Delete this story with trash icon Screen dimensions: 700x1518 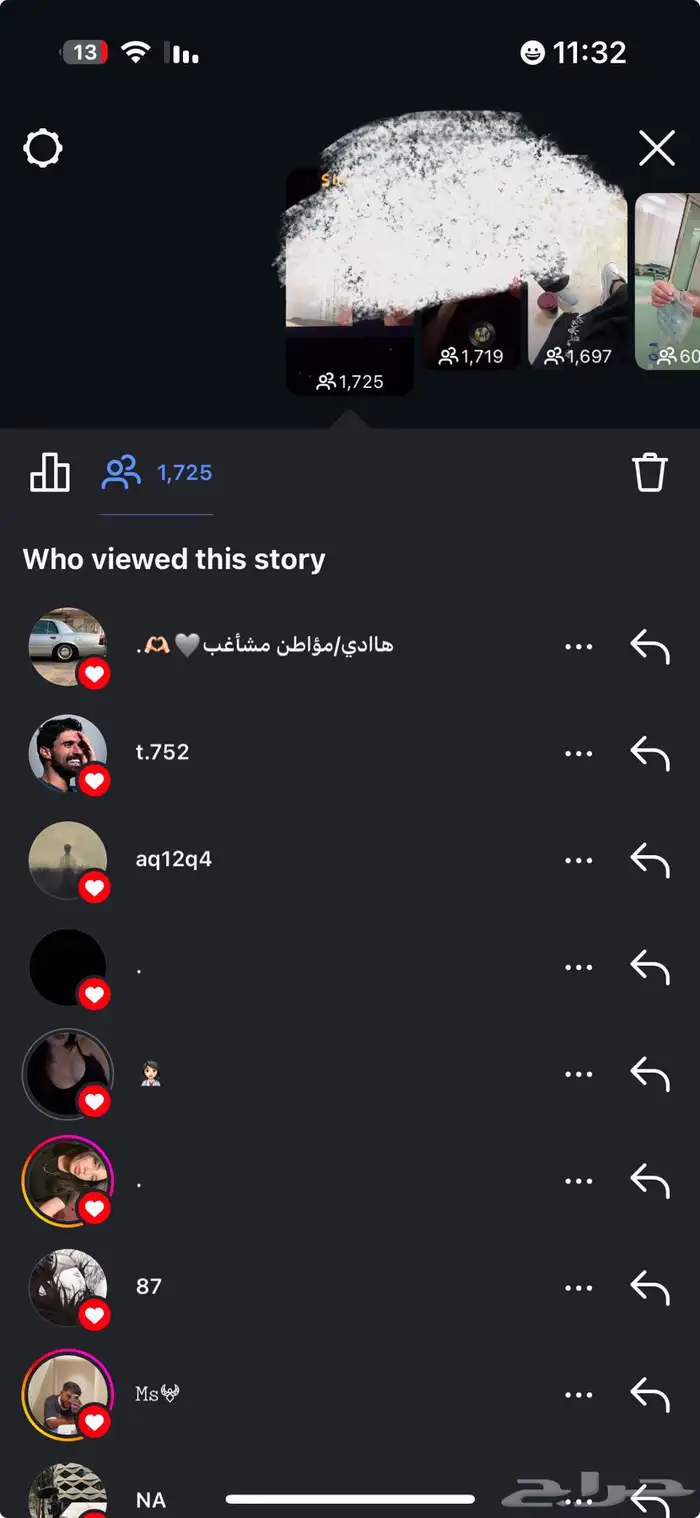click(649, 472)
